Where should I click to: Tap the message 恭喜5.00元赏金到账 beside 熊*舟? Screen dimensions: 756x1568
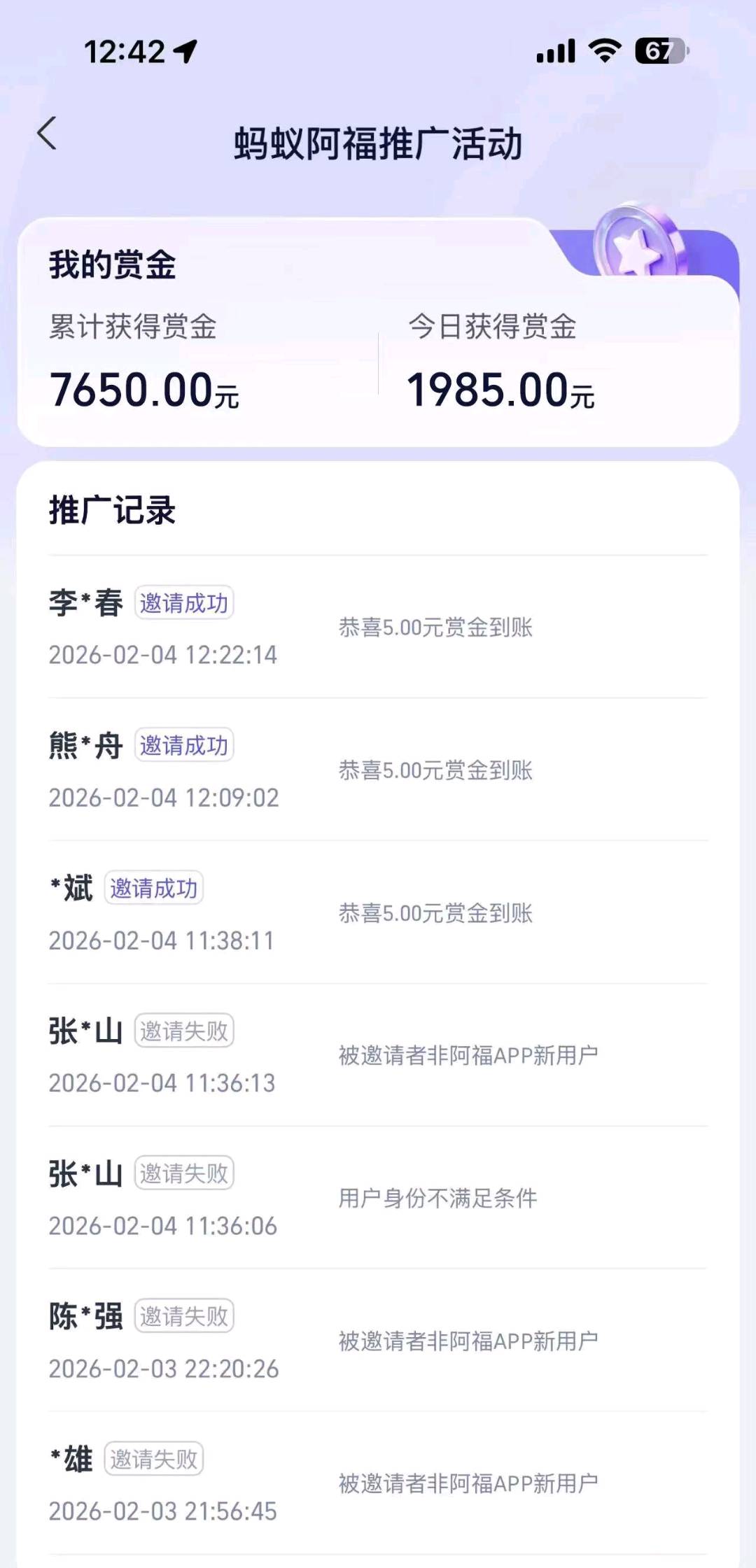(435, 770)
